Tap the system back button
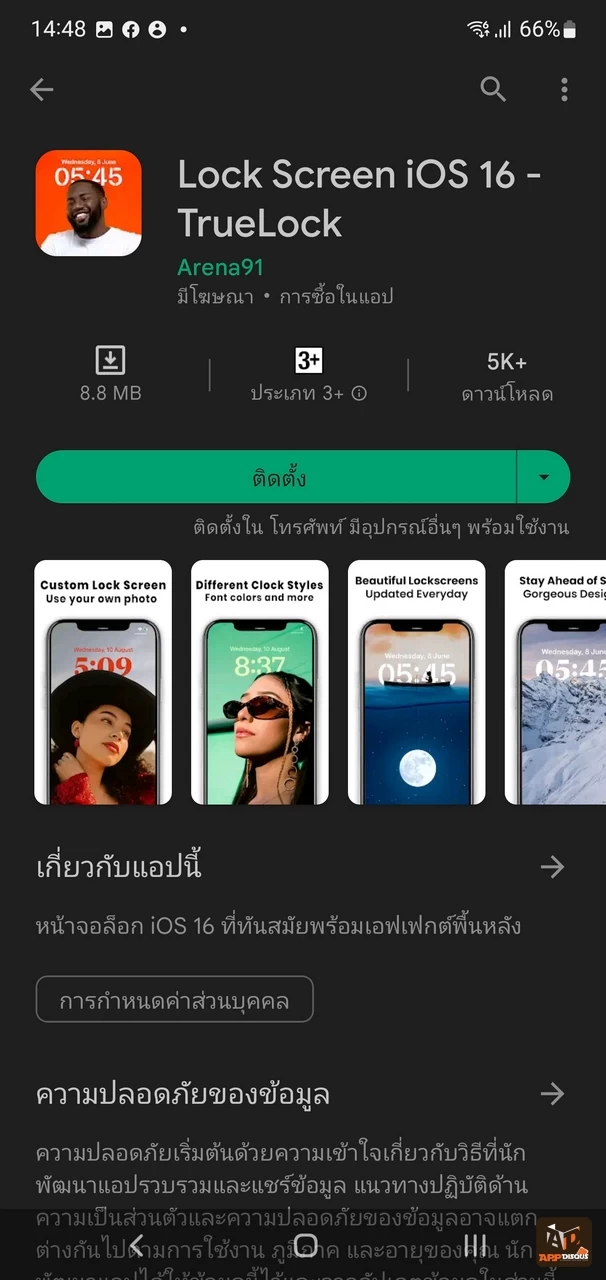 point(137,1245)
